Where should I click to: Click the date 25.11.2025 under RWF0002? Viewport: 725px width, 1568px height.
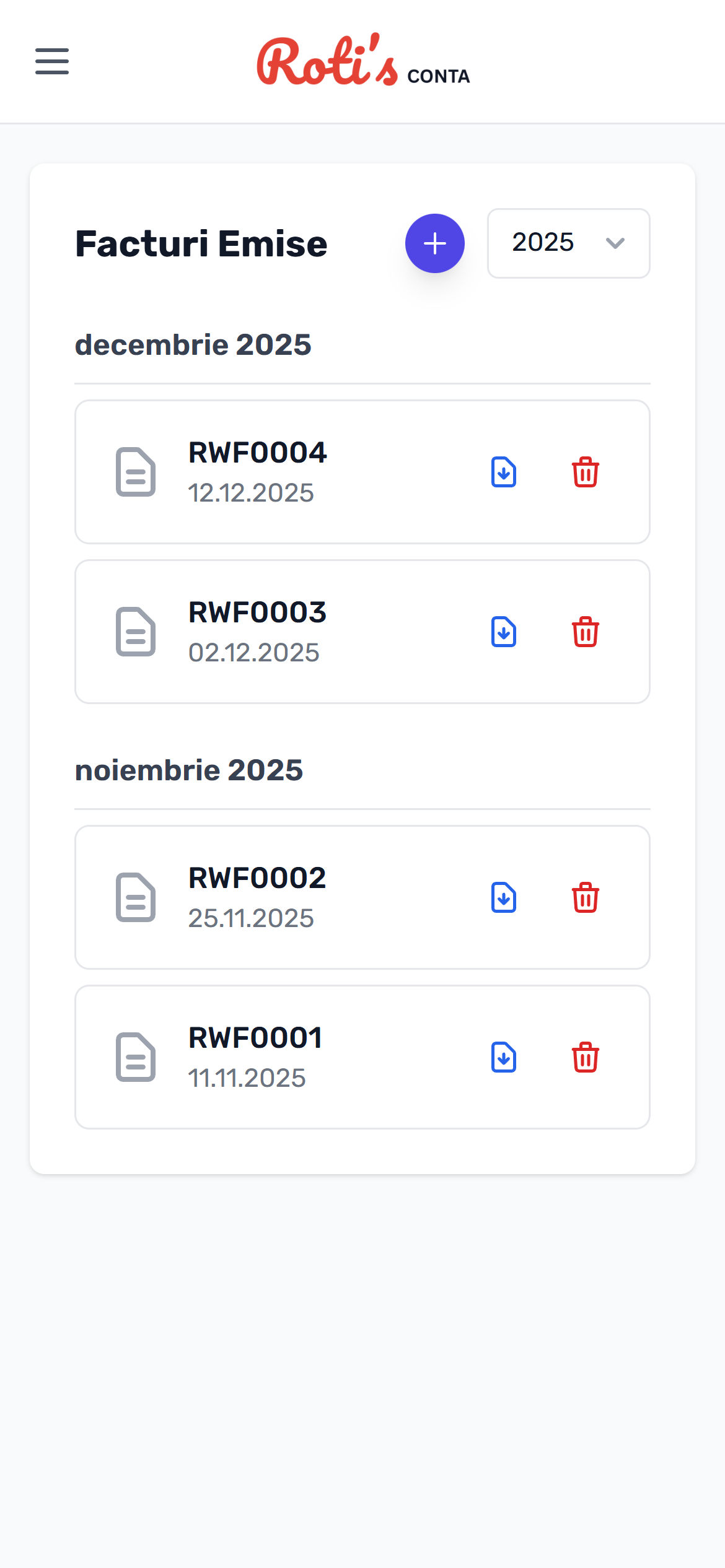(x=252, y=919)
